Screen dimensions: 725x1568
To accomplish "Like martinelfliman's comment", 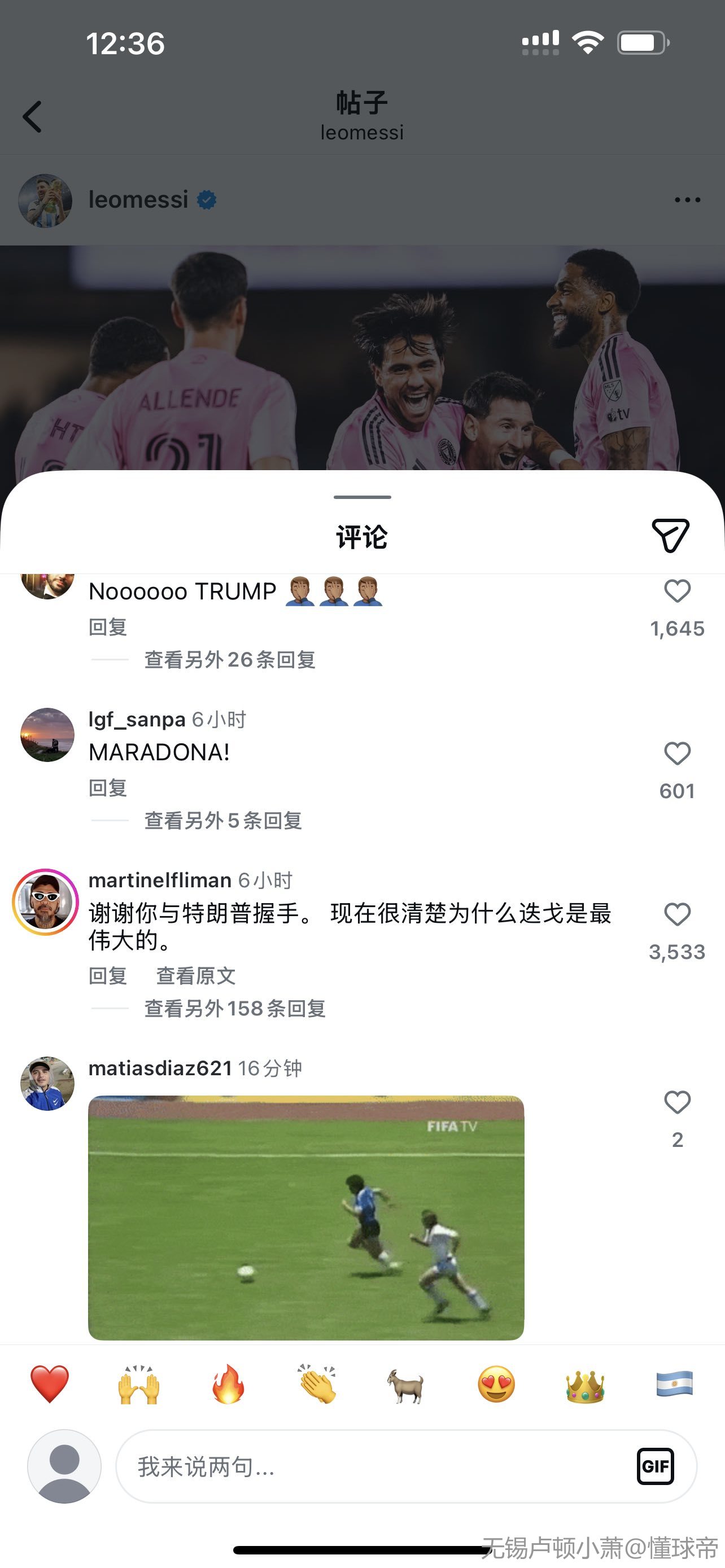I will pyautogui.click(x=677, y=915).
